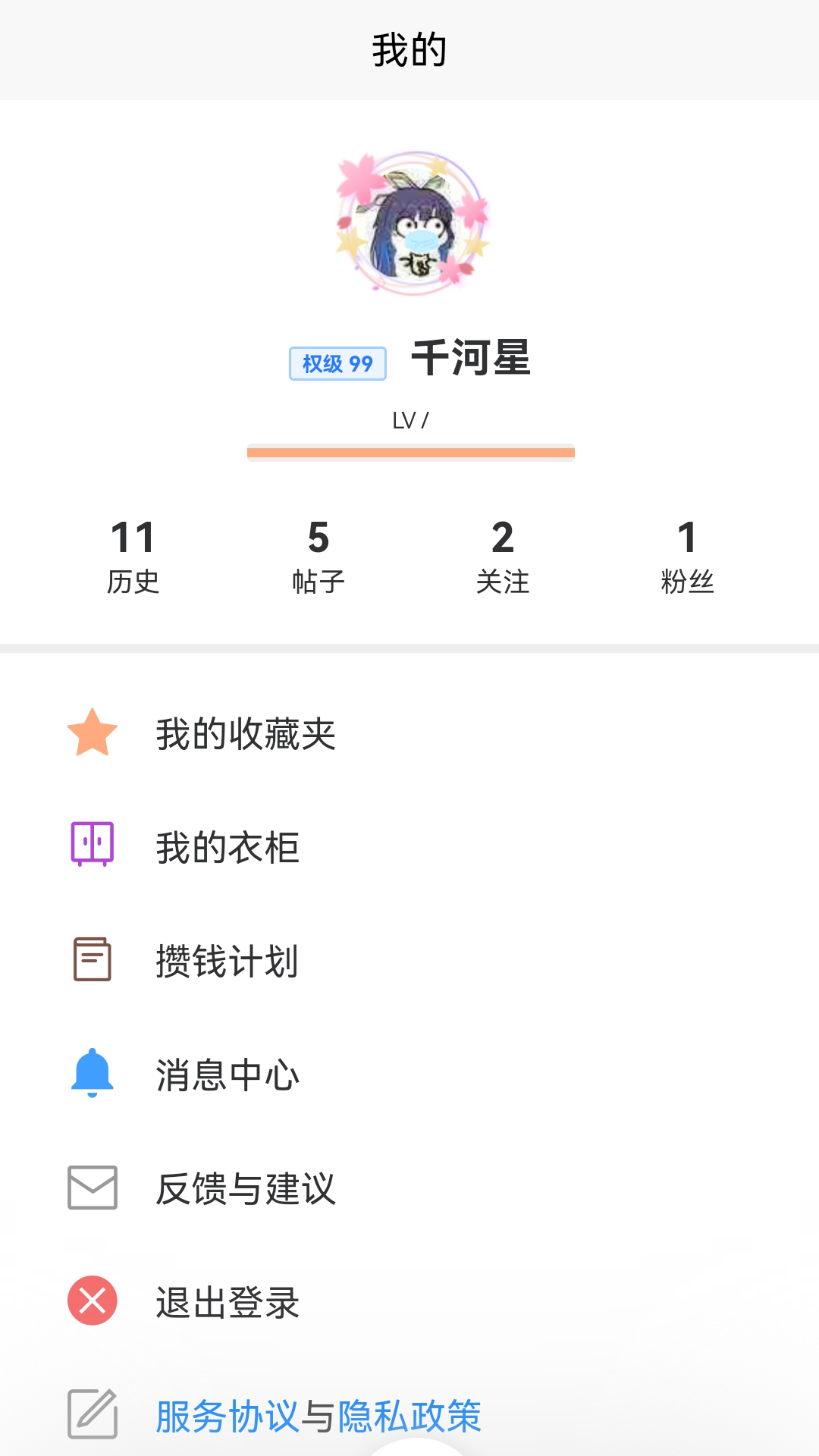Screen dimensions: 819x1456
Task: Open 我的收藏夹 menu entry
Action: (x=246, y=733)
